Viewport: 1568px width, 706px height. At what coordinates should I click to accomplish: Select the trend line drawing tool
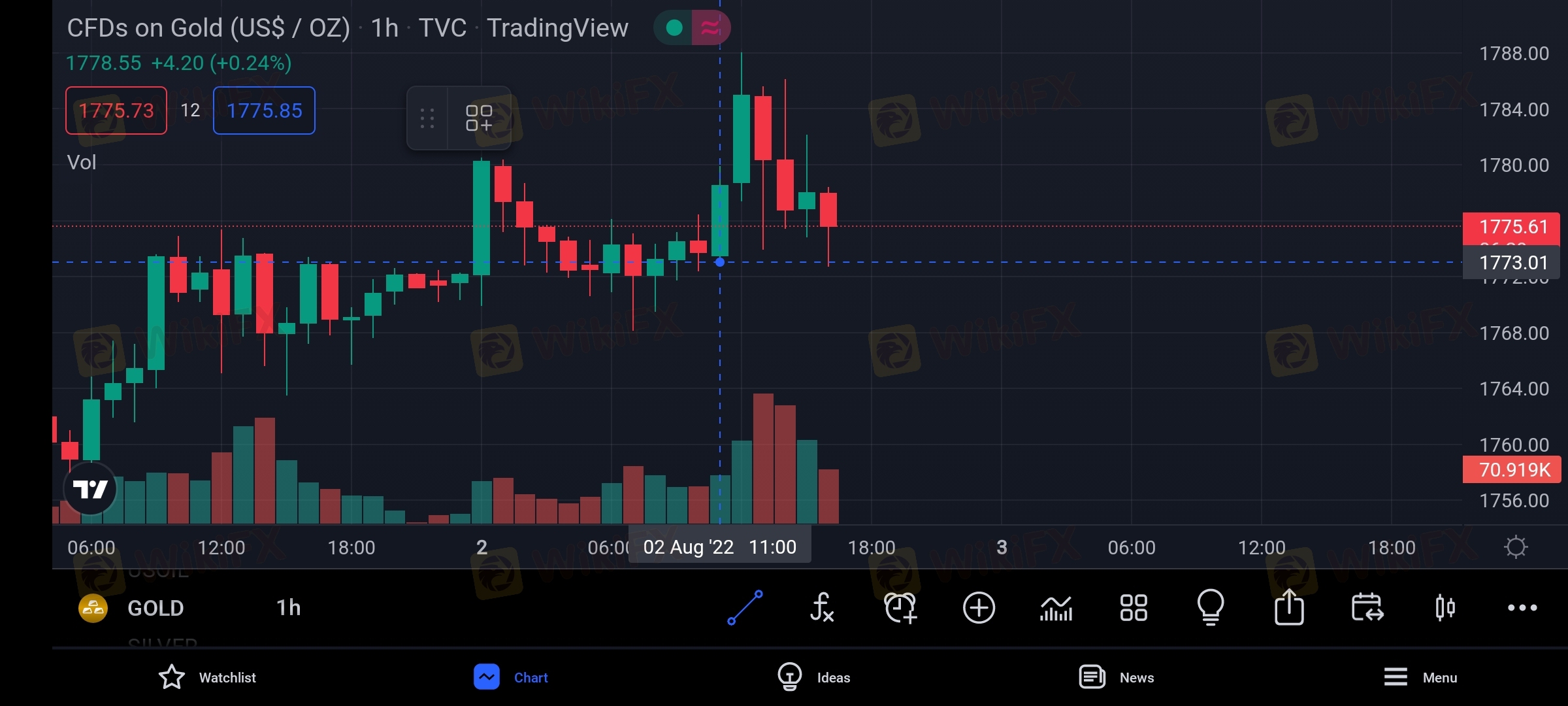(745, 608)
